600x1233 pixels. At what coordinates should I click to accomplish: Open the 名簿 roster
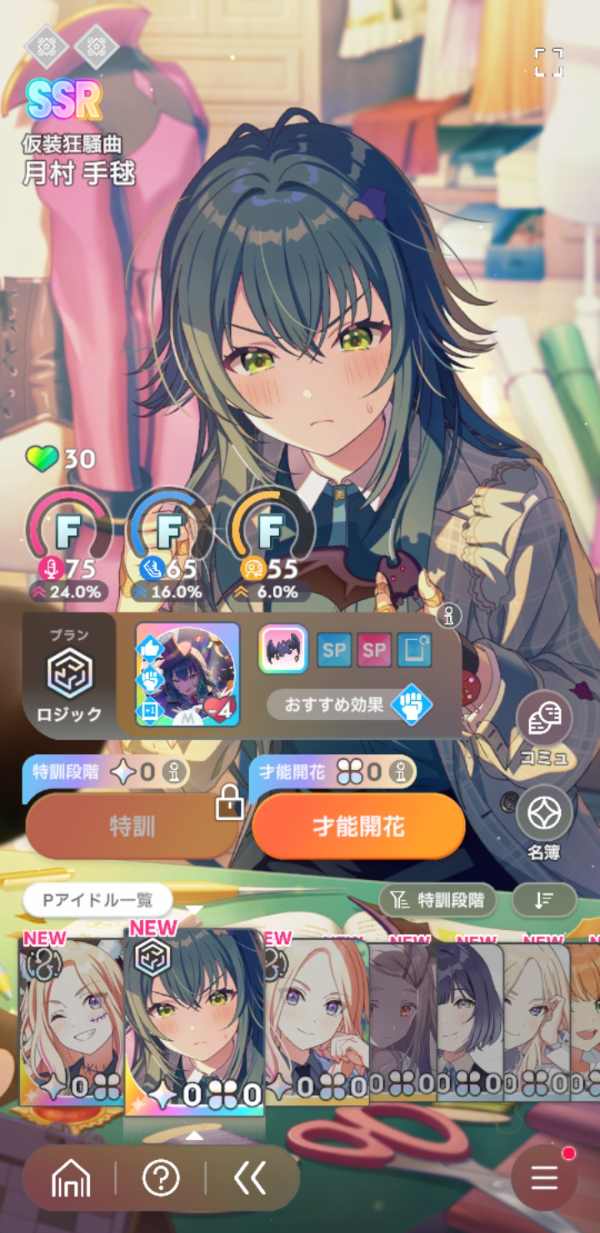pos(544,815)
